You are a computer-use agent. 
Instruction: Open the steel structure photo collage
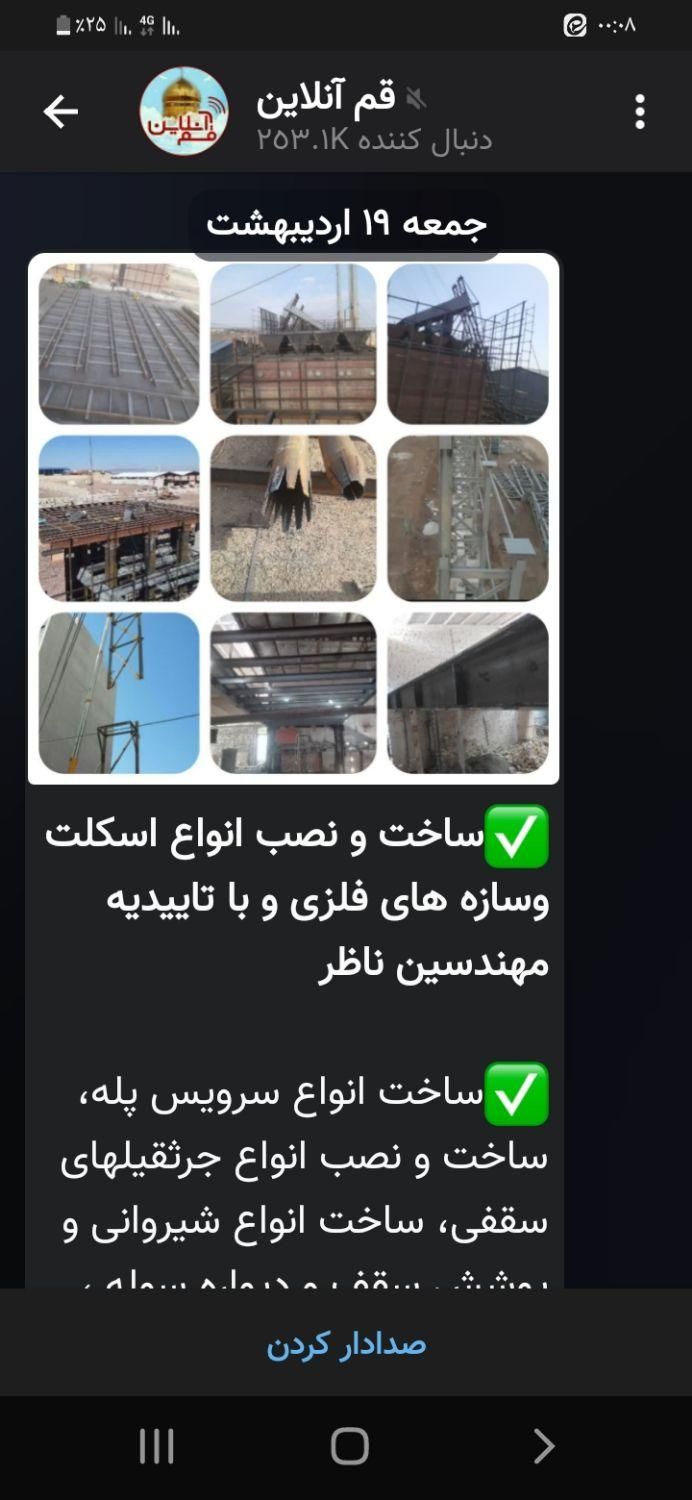[x=293, y=518]
